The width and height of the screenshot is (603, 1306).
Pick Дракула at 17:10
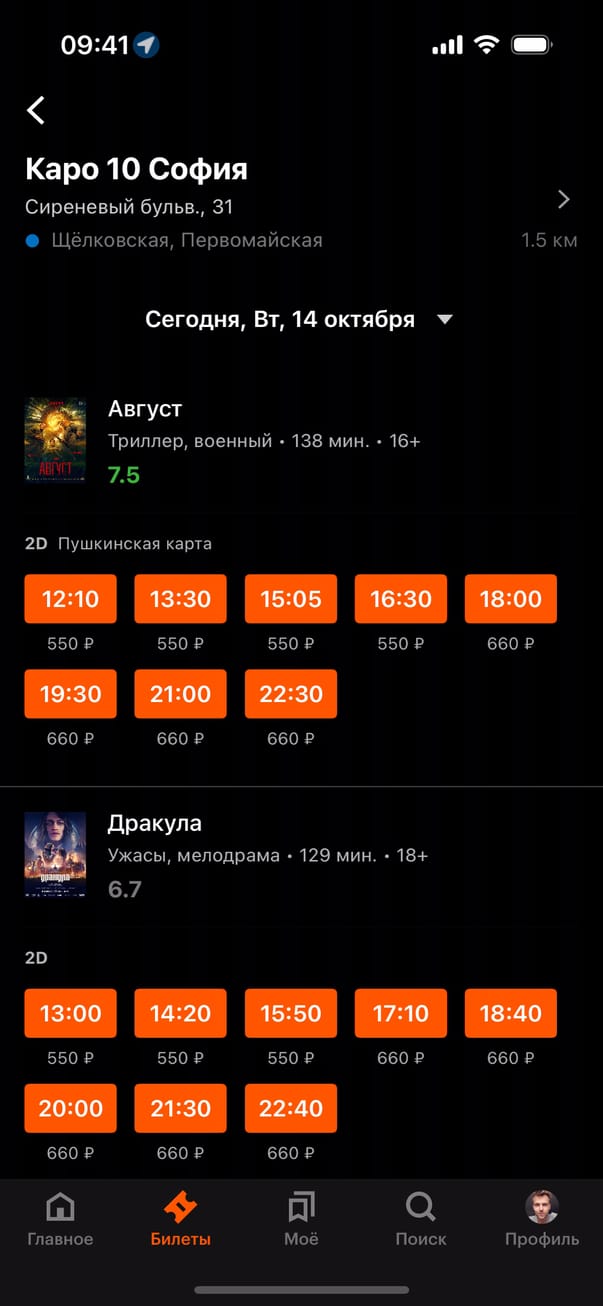[400, 1014]
